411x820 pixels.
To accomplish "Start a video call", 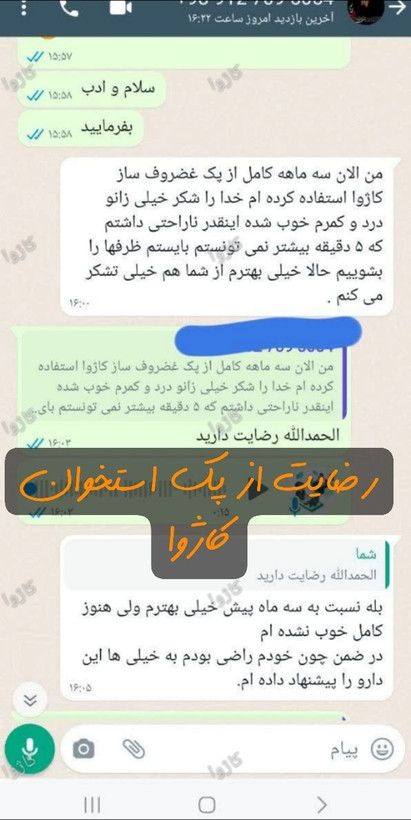I will 121,8.
